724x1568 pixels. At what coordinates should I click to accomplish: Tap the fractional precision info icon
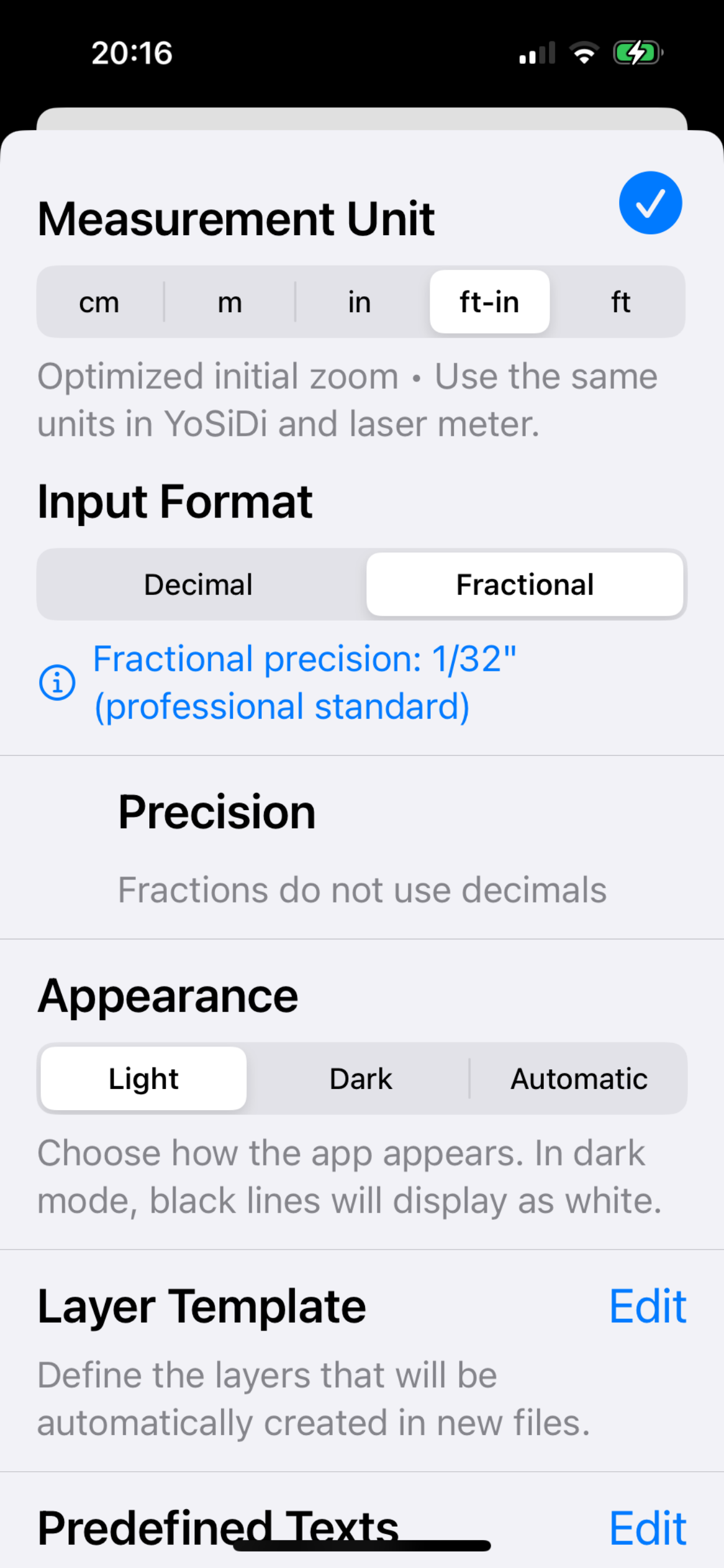(57, 682)
